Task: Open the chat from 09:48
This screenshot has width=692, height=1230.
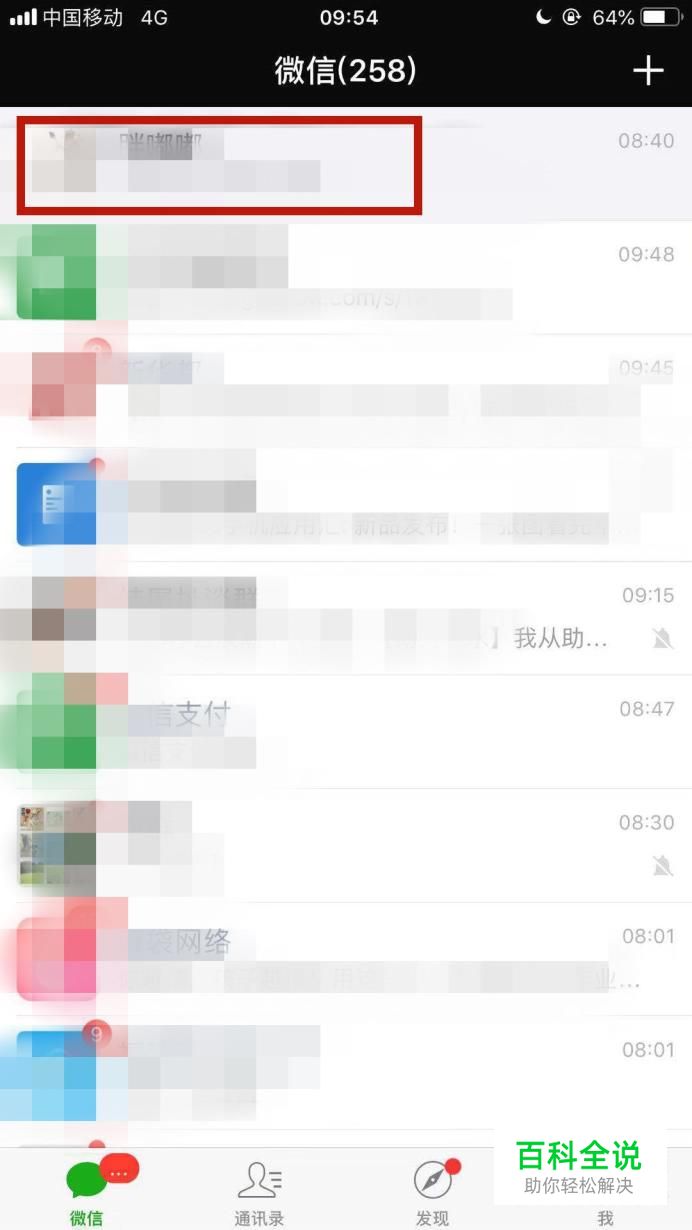Action: [346, 278]
